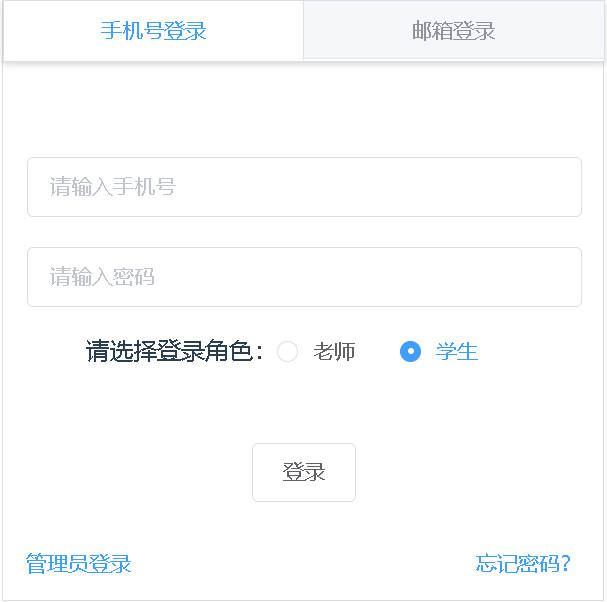Focus the 请输入密码 password field

point(304,277)
